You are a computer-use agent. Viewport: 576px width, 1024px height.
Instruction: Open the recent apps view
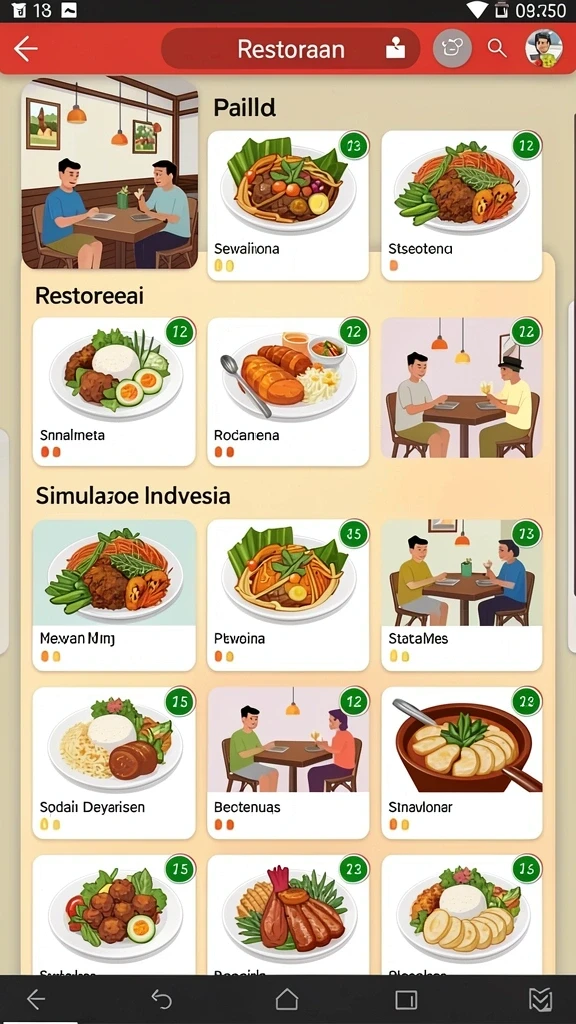pyautogui.click(x=406, y=999)
